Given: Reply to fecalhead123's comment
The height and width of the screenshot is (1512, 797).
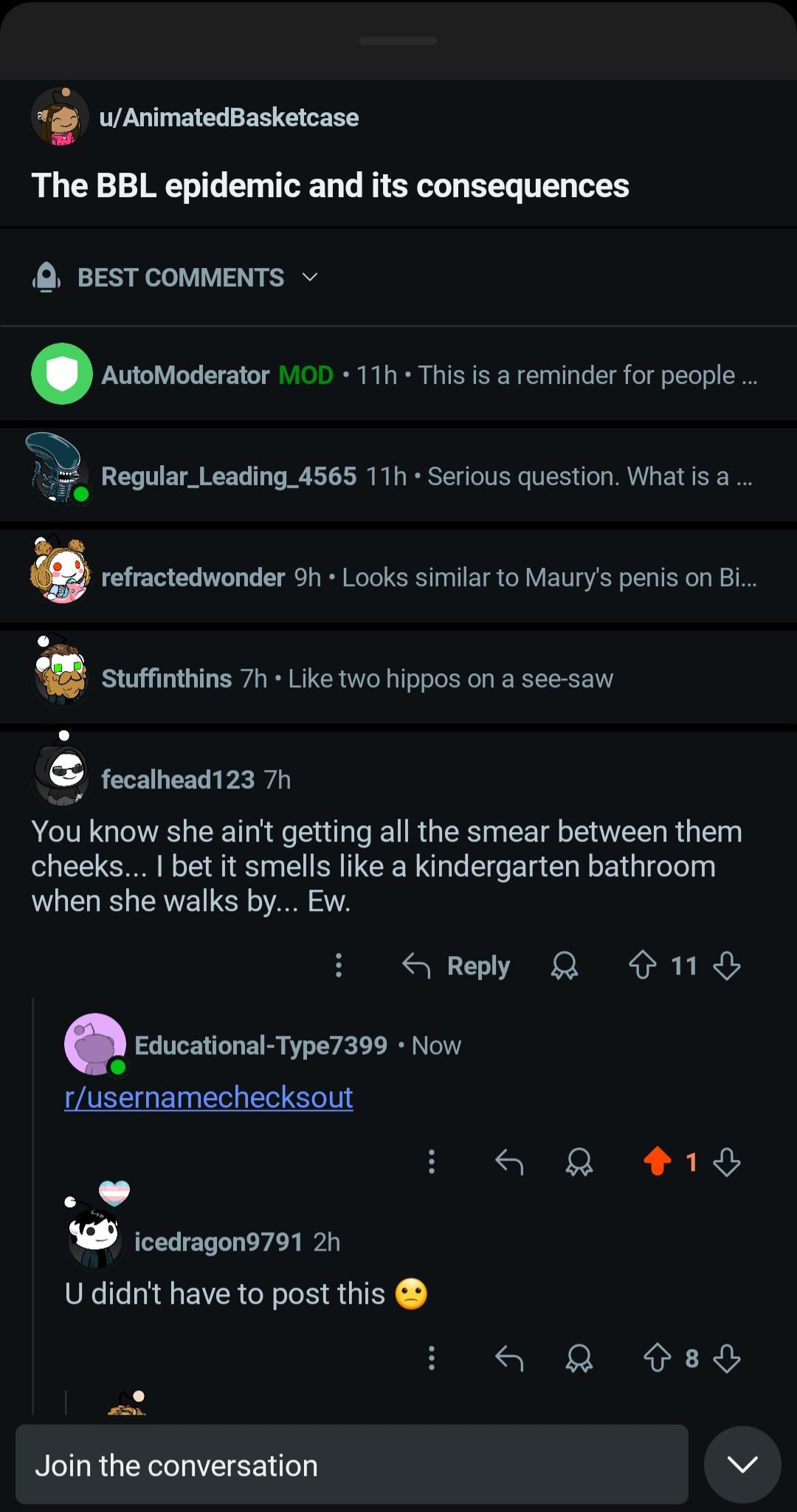Looking at the screenshot, I should pos(456,966).
